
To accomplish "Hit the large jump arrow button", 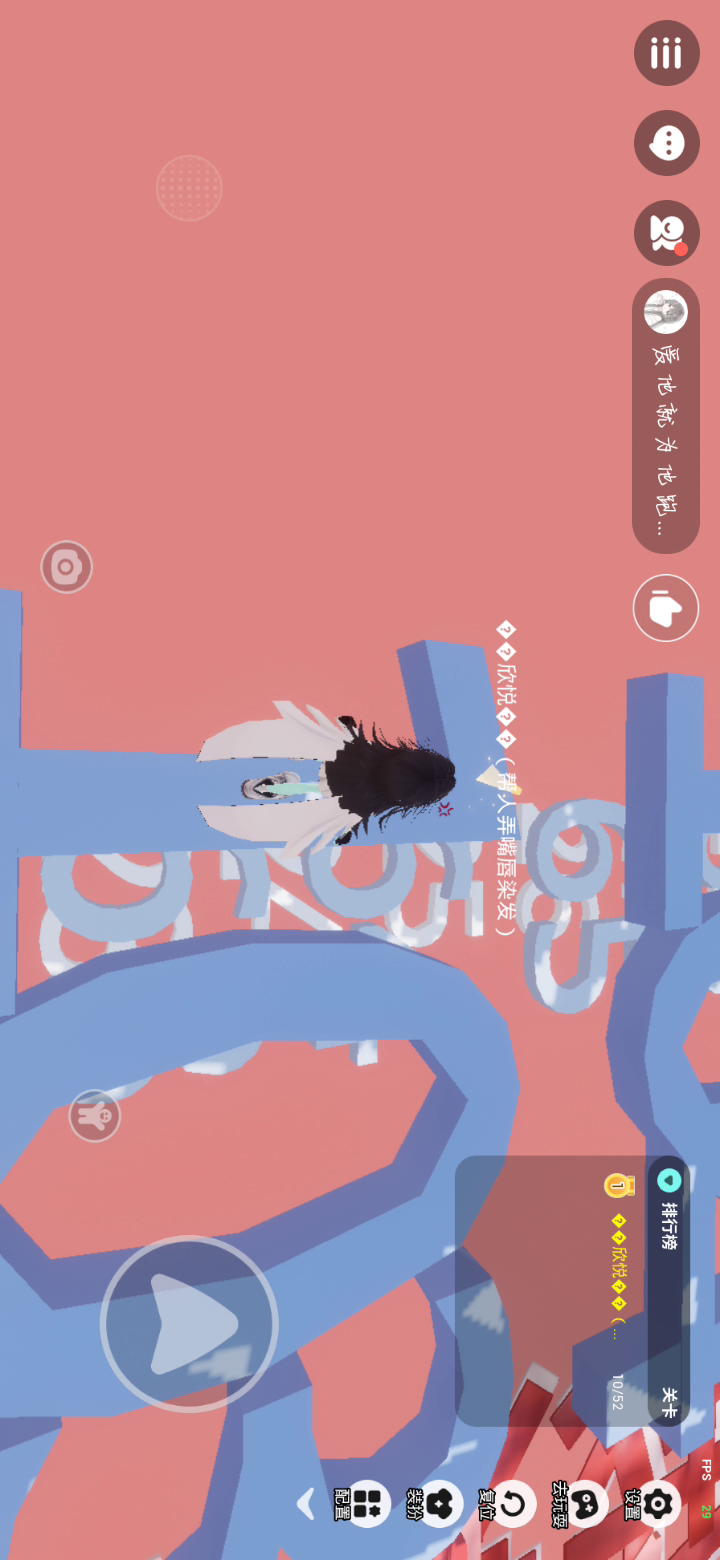I will pos(190,1323).
